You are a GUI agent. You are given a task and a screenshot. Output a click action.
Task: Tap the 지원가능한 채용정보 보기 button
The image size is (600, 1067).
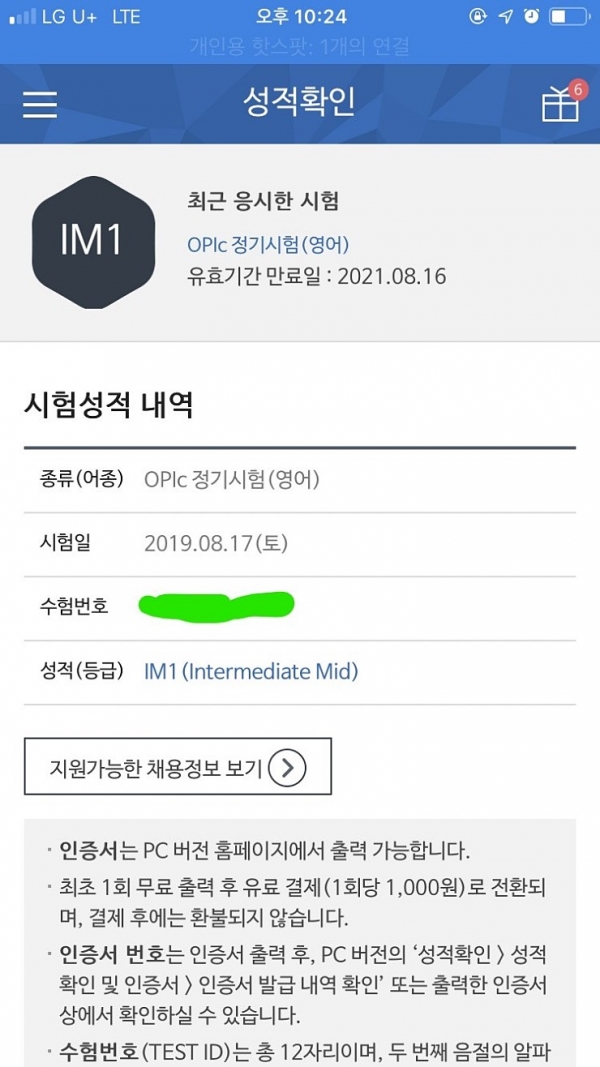pos(178,766)
